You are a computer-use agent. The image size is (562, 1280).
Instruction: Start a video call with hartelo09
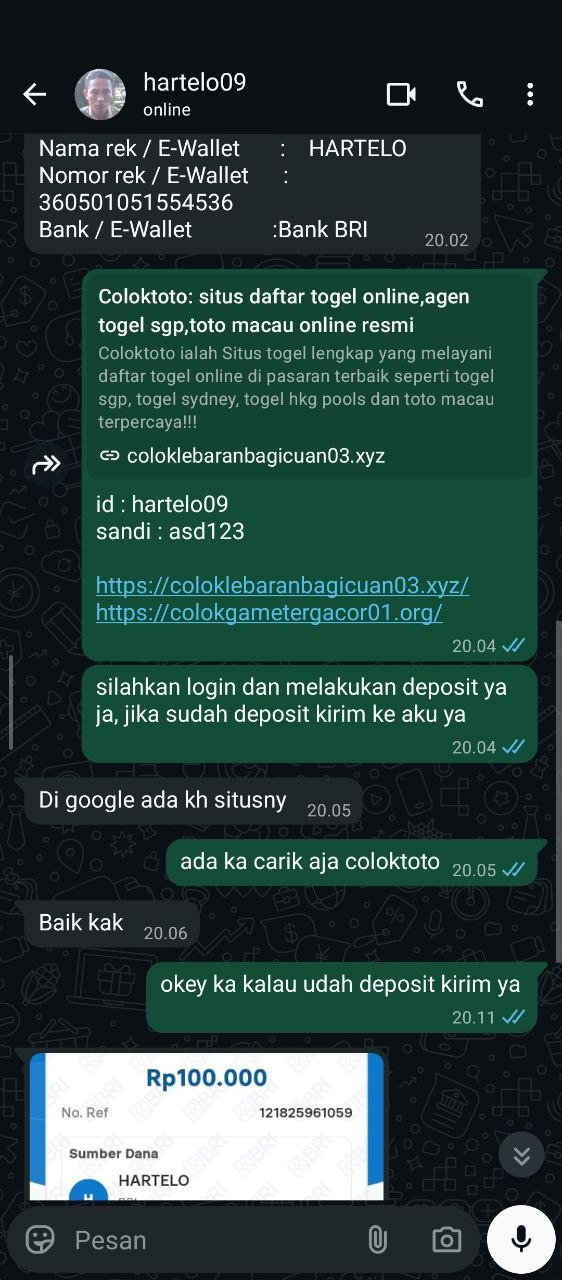pyautogui.click(x=401, y=94)
